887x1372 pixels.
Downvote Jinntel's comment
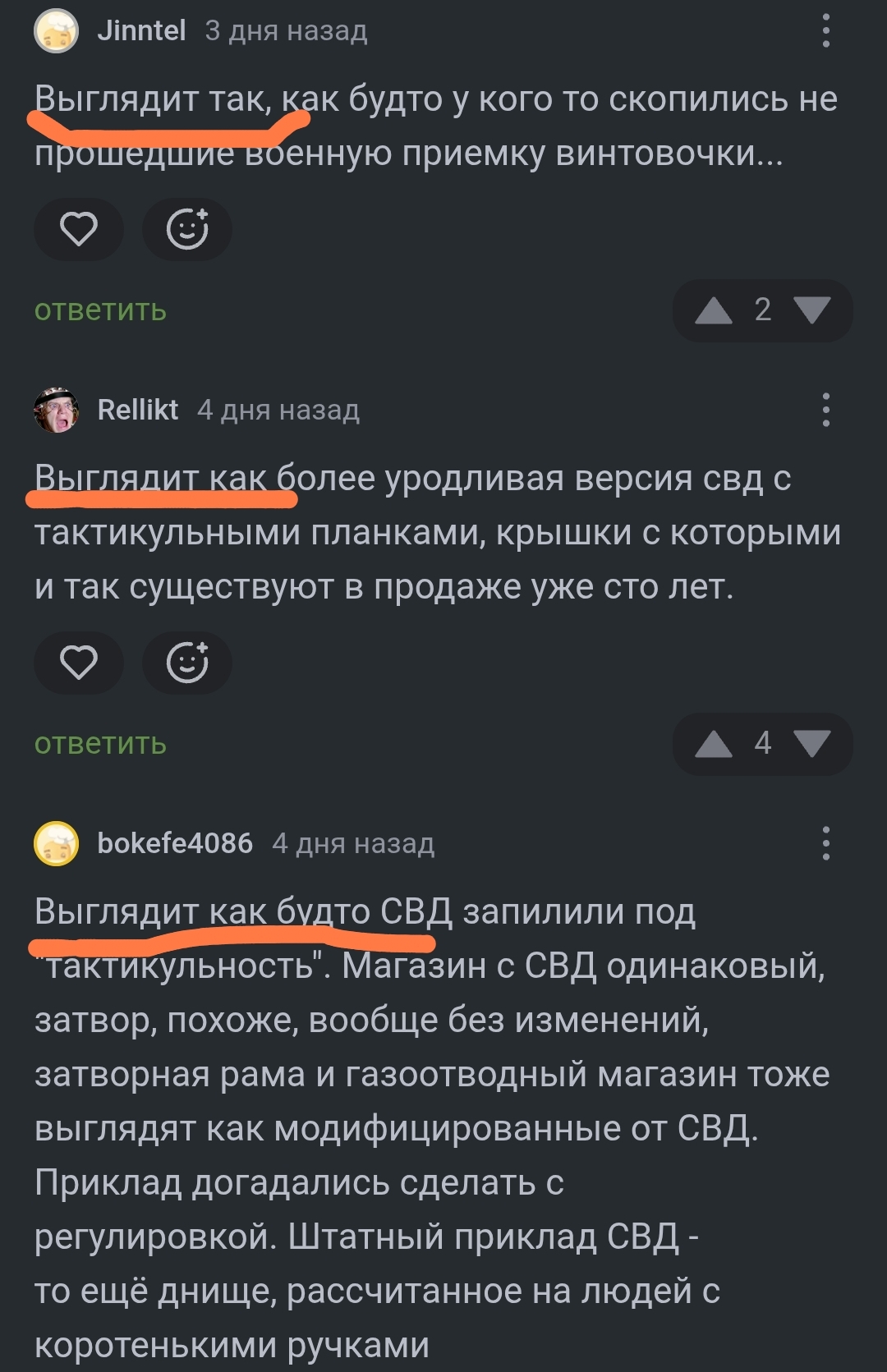pyautogui.click(x=812, y=310)
